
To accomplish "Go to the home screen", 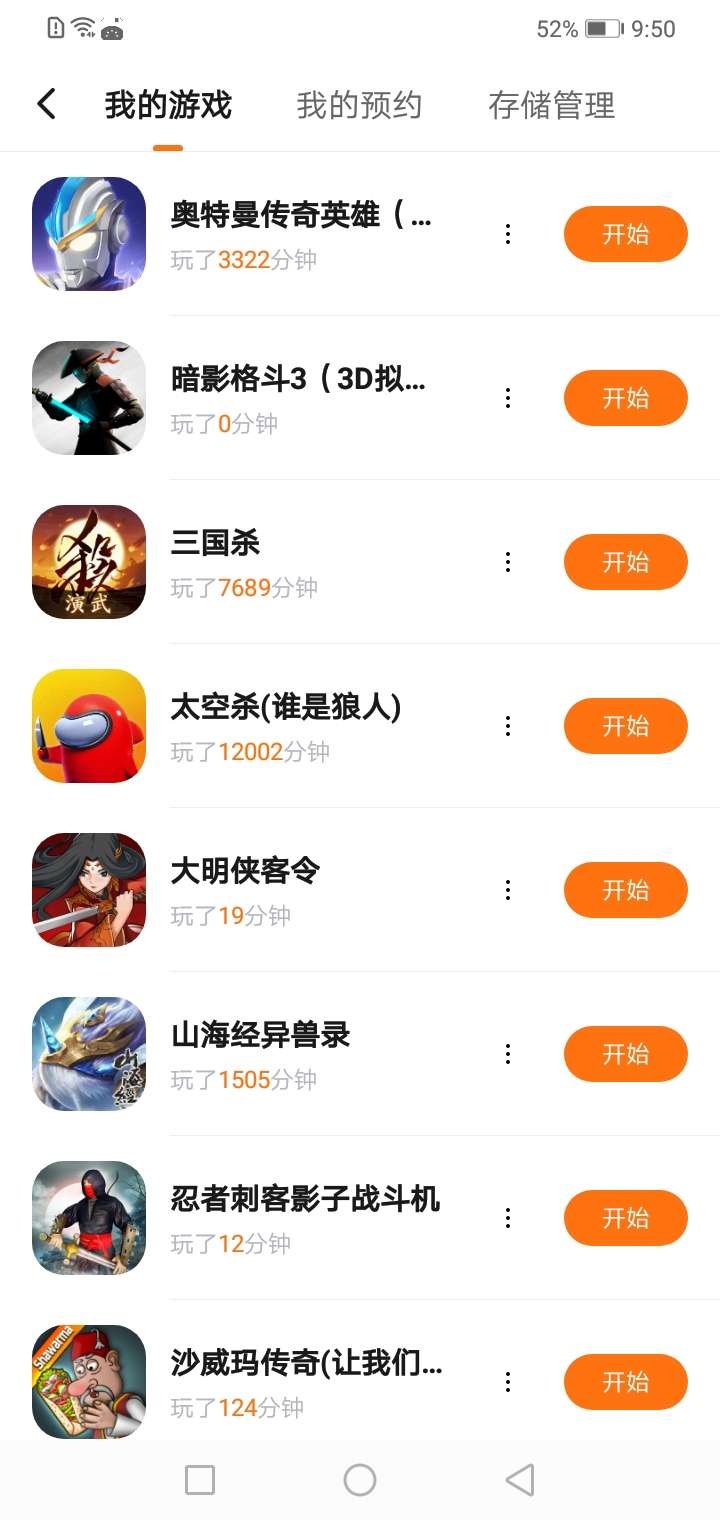I will (360, 1480).
